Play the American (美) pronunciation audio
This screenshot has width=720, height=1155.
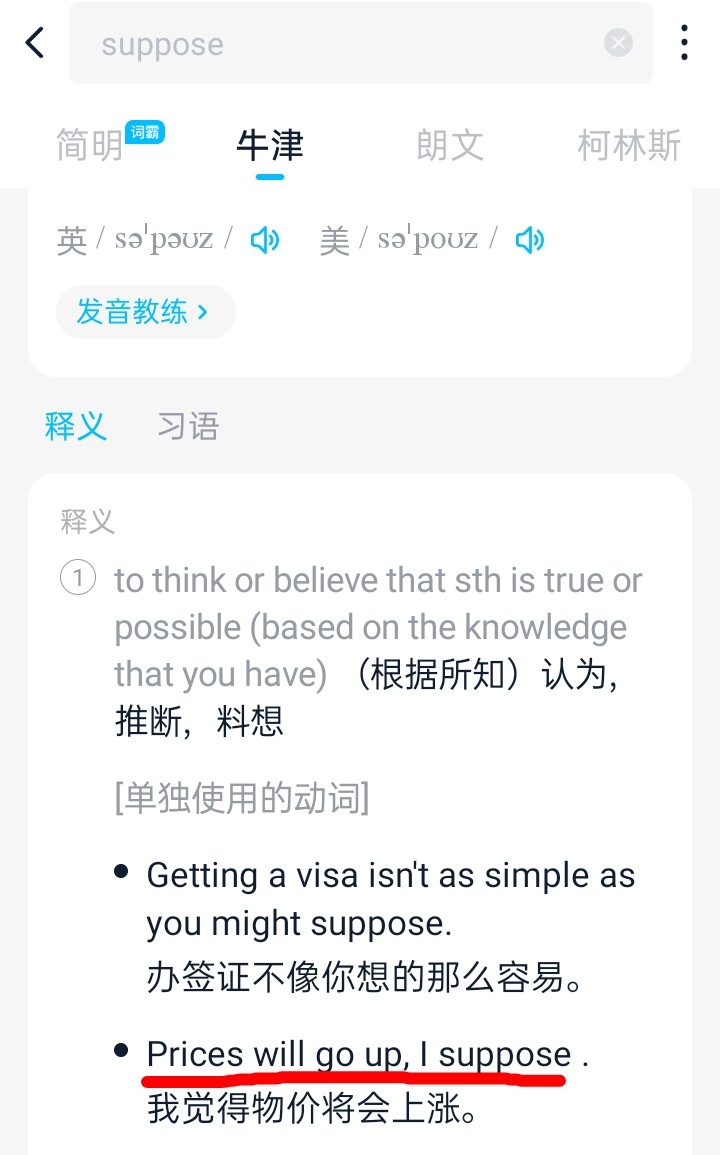(529, 240)
